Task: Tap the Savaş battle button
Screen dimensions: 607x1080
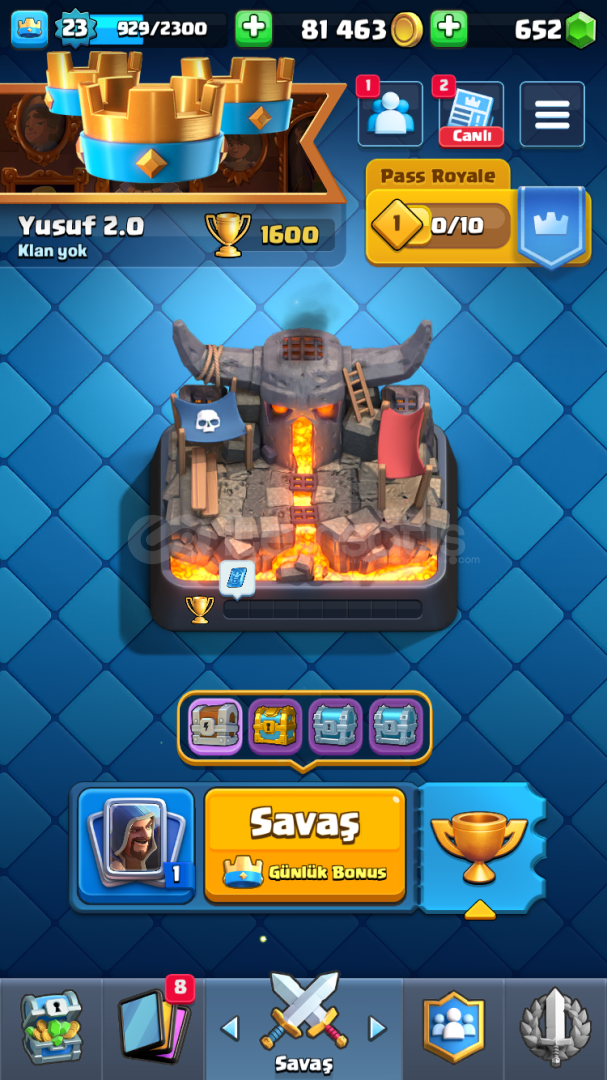Action: 305,845
